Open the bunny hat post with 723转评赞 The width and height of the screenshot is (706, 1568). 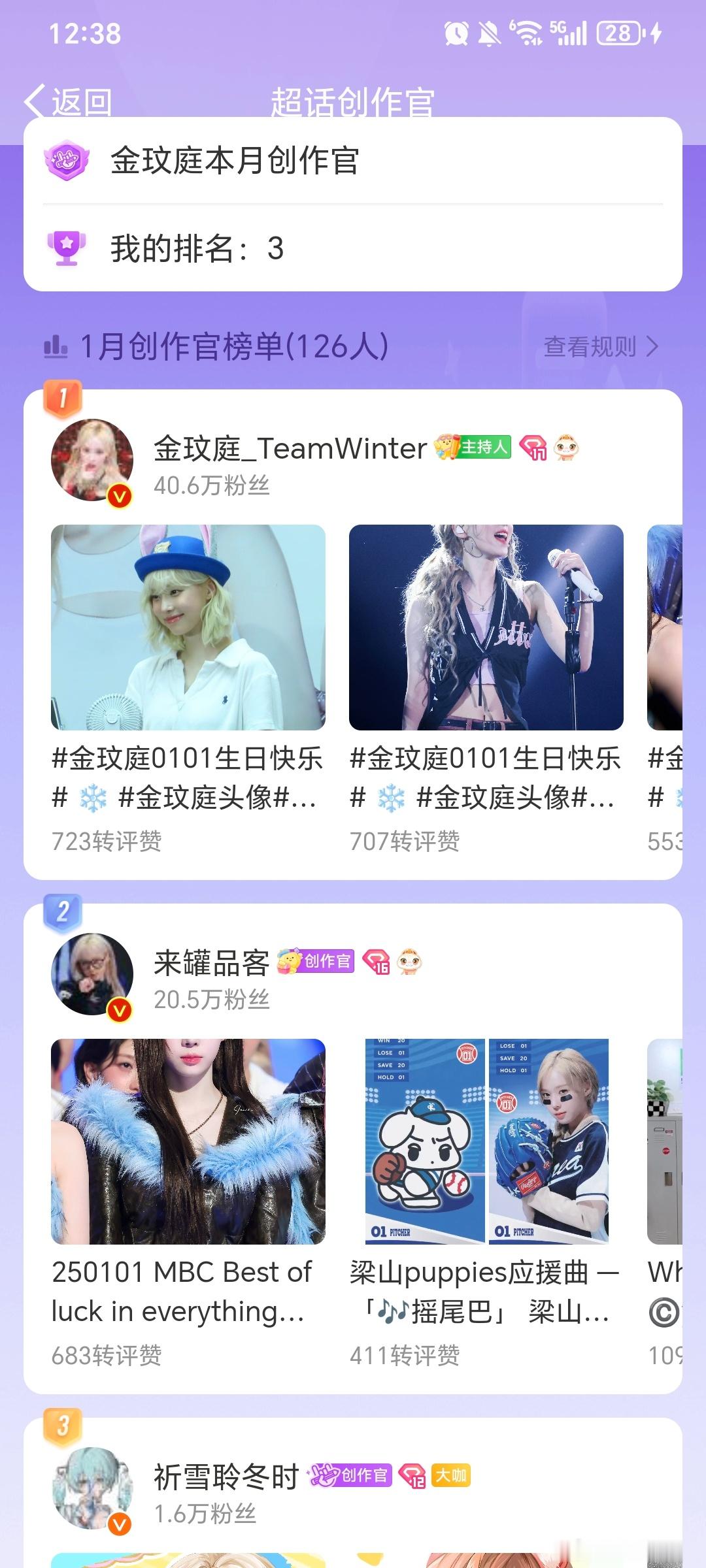[188, 627]
